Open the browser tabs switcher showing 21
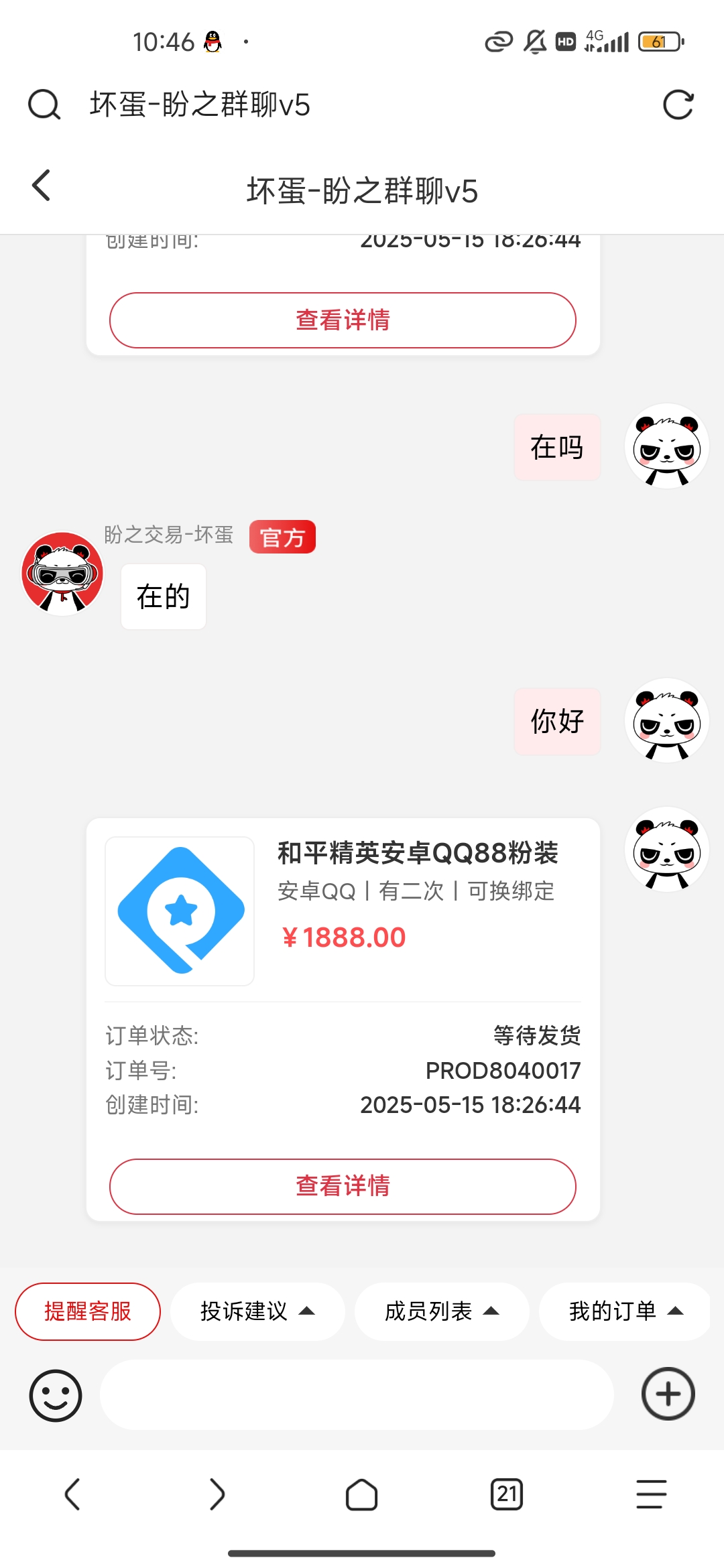Screen dimensions: 724x1568 point(507,1494)
